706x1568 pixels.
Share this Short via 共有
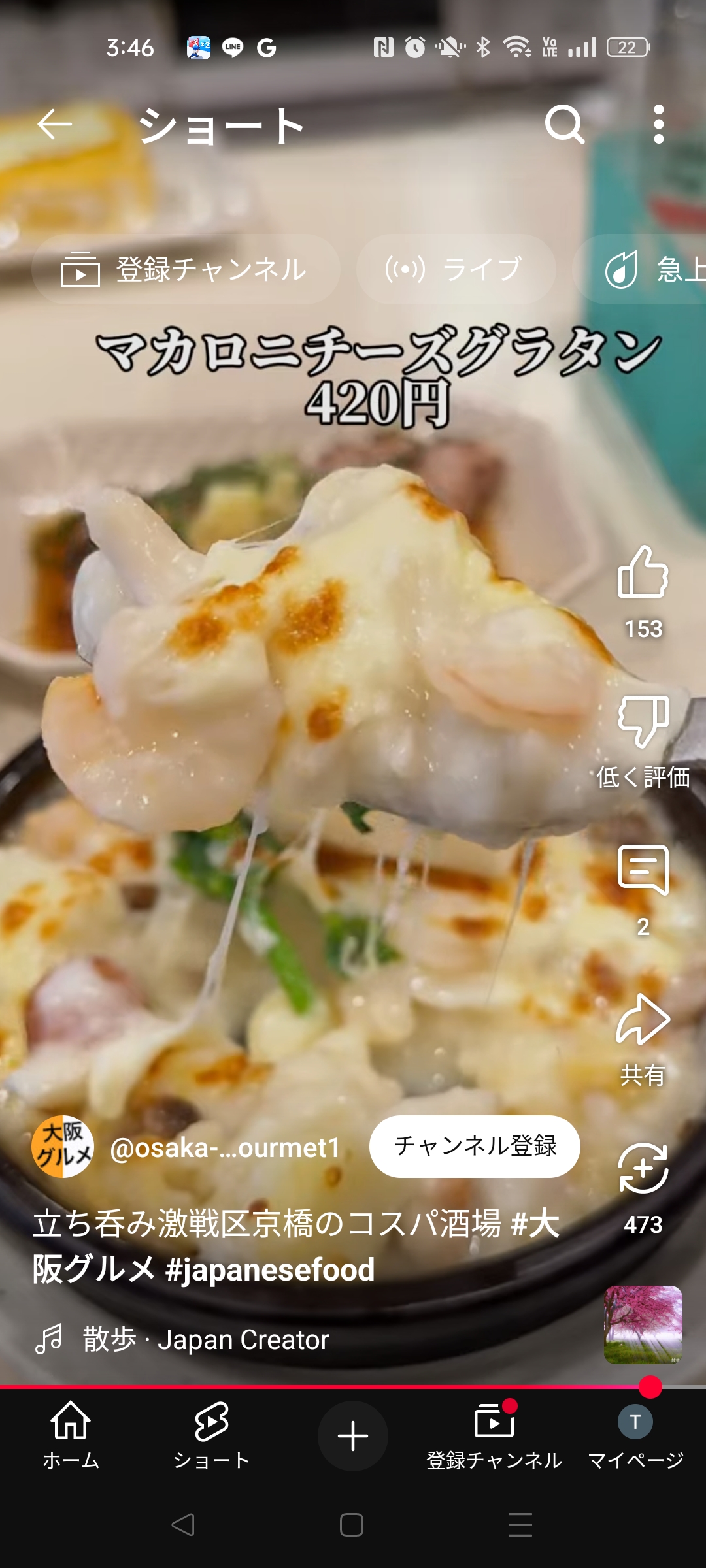(643, 1019)
